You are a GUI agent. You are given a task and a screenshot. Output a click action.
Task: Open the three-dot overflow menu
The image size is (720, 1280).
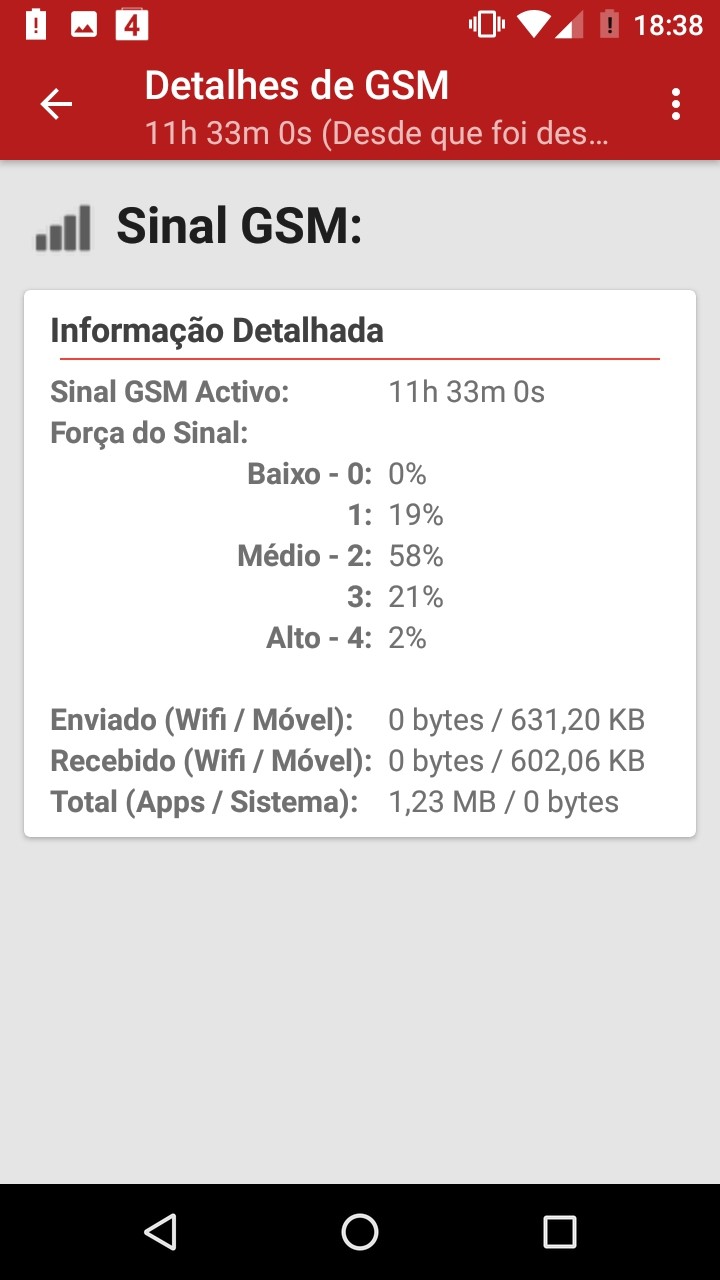pyautogui.click(x=676, y=104)
